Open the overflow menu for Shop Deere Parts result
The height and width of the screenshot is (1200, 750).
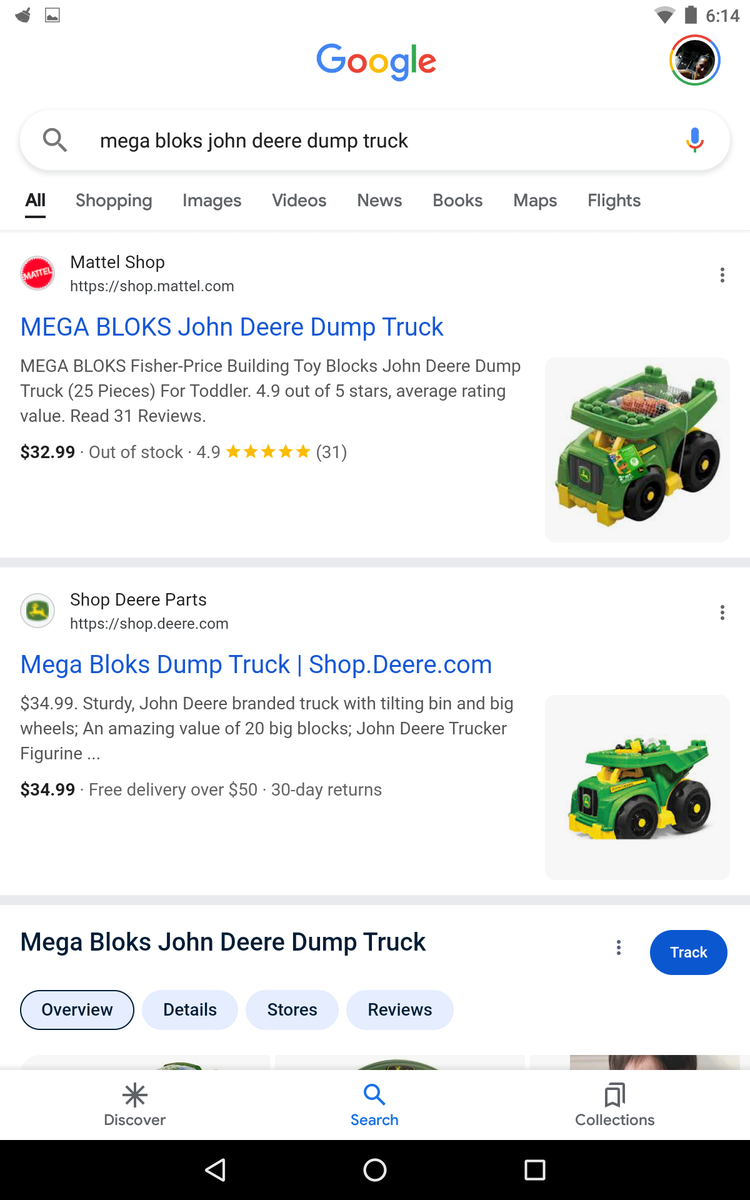[722, 613]
